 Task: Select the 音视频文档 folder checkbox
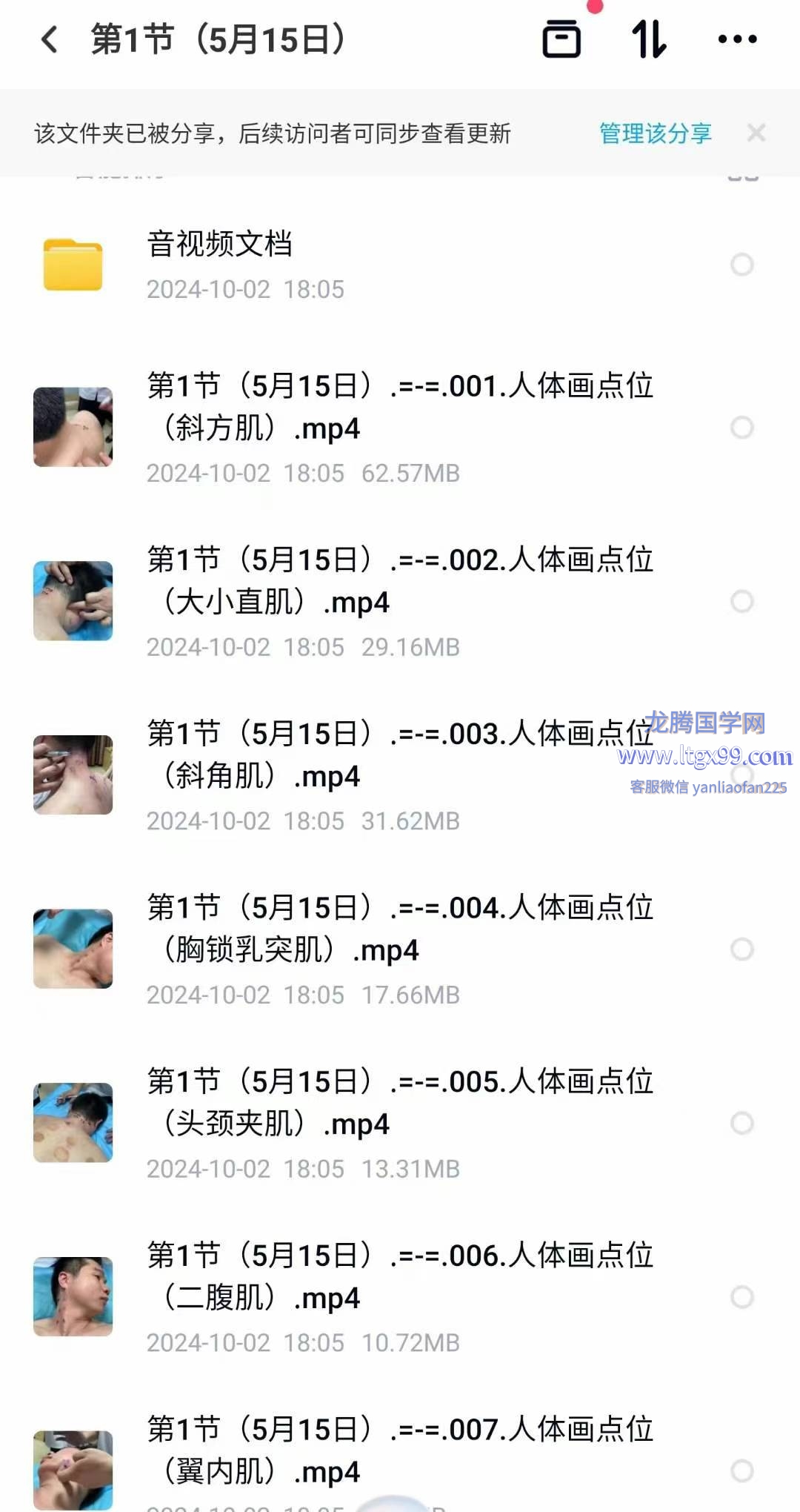click(x=741, y=265)
